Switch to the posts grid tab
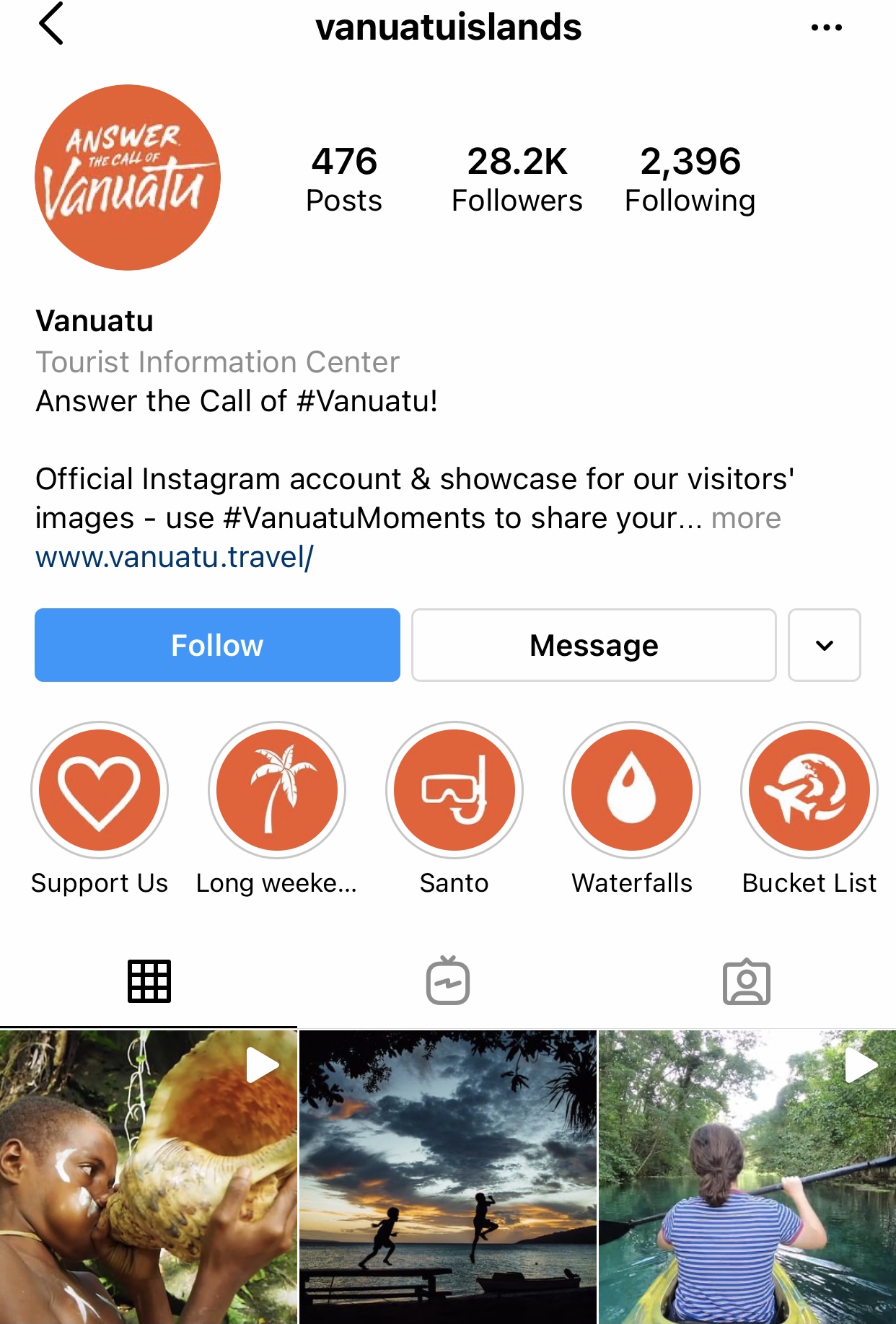 point(149,981)
